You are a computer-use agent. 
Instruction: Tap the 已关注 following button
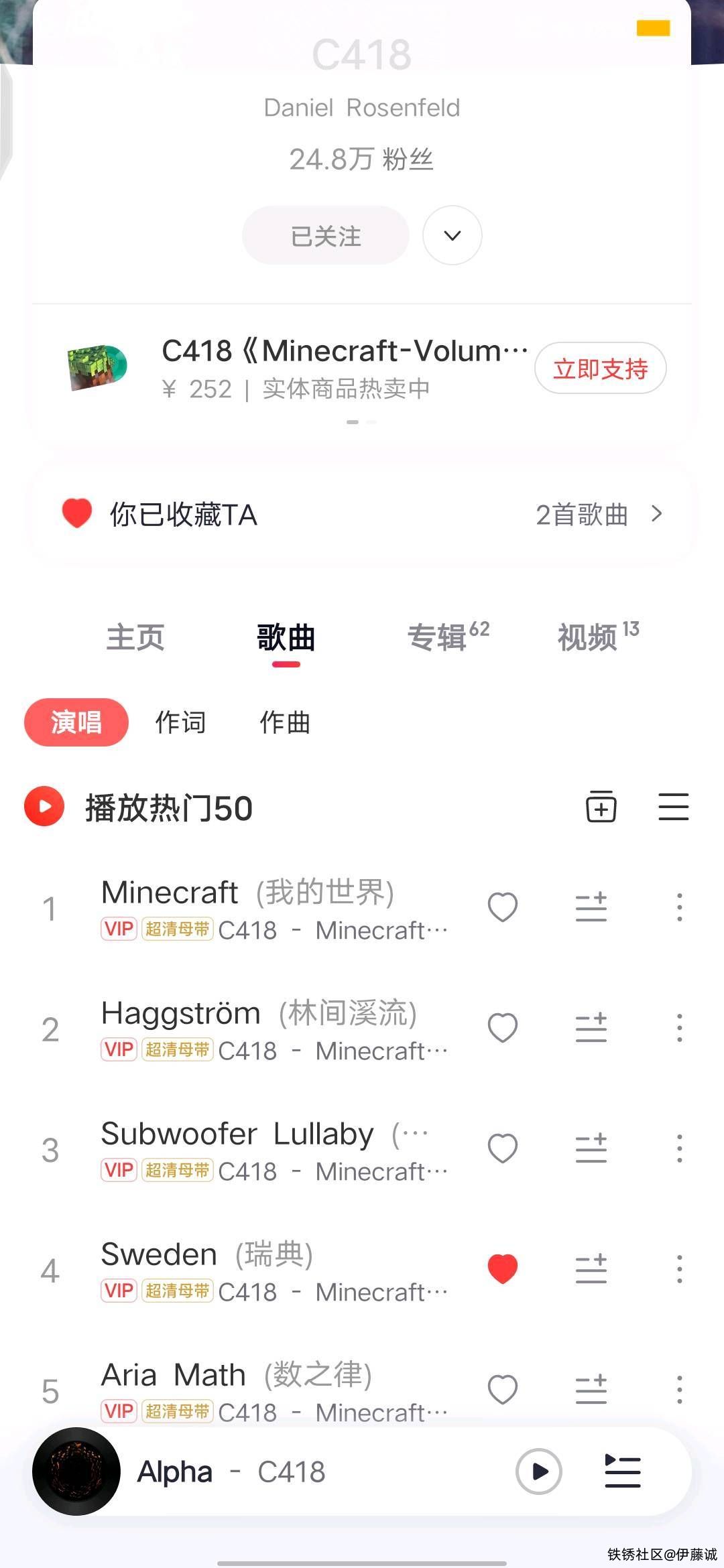[326, 236]
